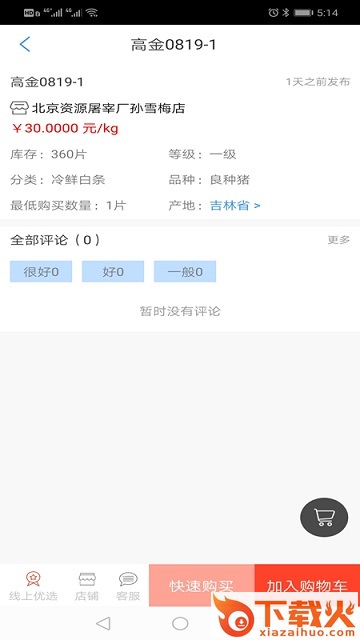Add item with 加入购物车 button
Screen dimensions: 360x640
coord(307,585)
